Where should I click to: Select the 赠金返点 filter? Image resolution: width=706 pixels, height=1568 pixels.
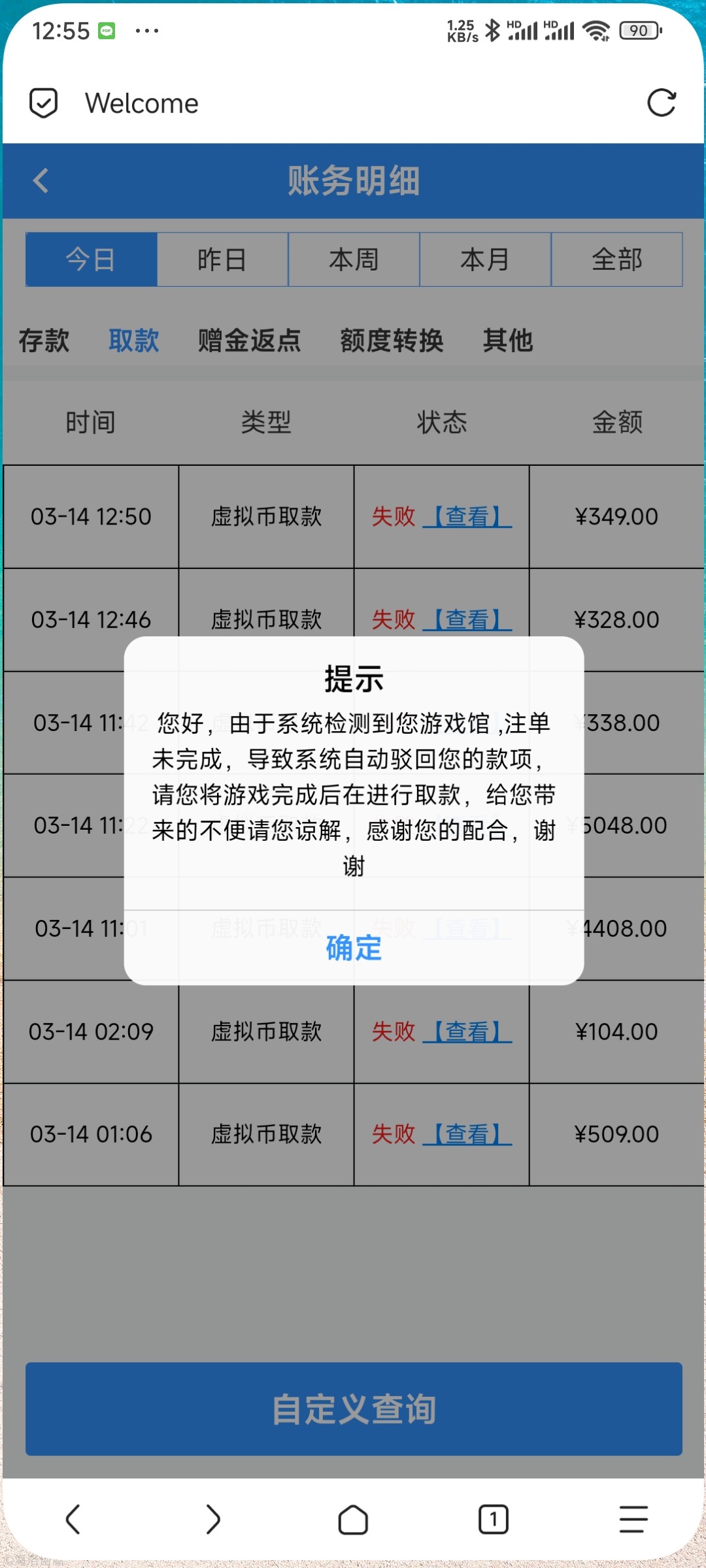point(248,341)
